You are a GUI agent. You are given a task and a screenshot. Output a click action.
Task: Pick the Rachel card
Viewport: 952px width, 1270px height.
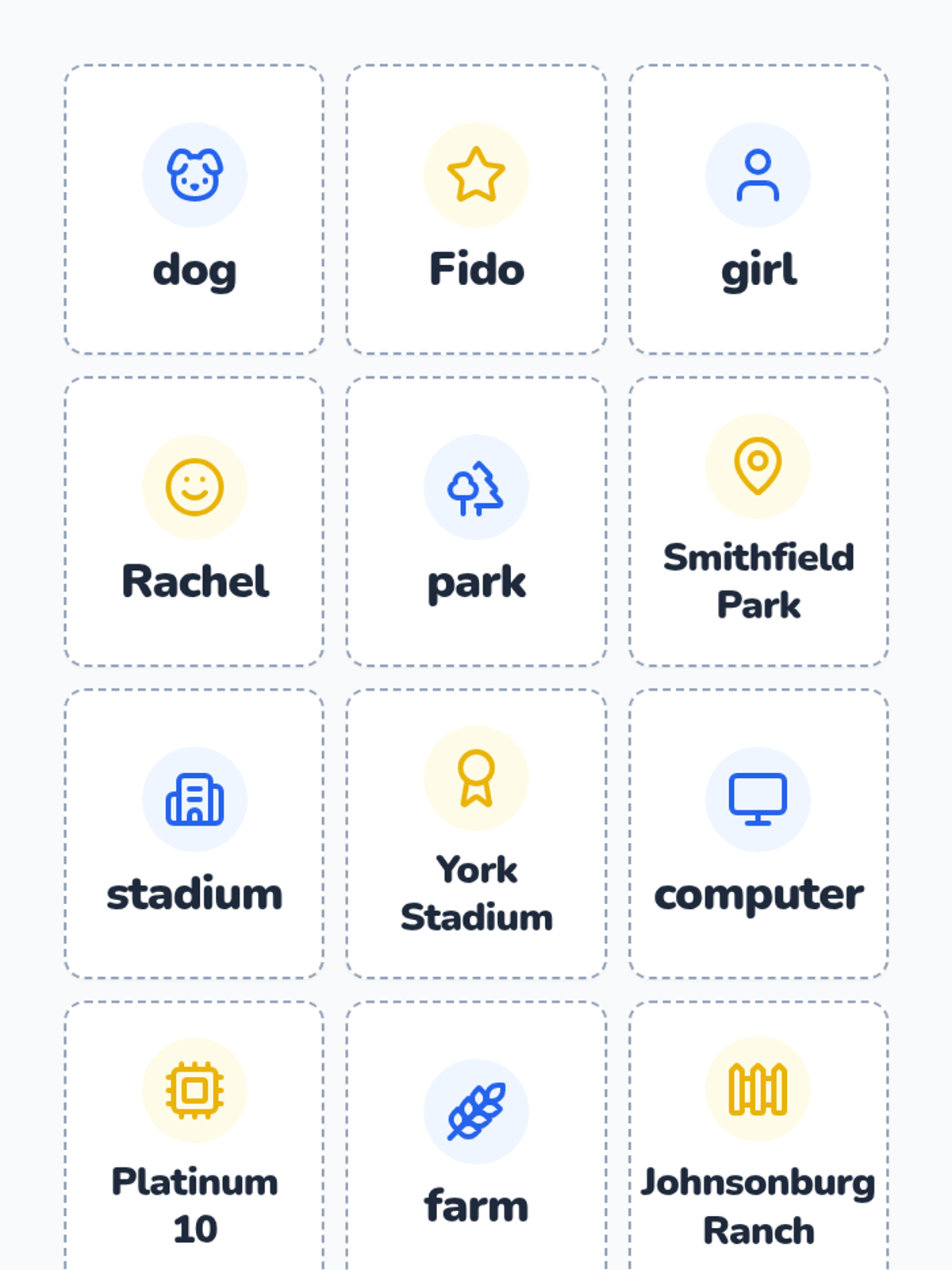tap(194, 521)
